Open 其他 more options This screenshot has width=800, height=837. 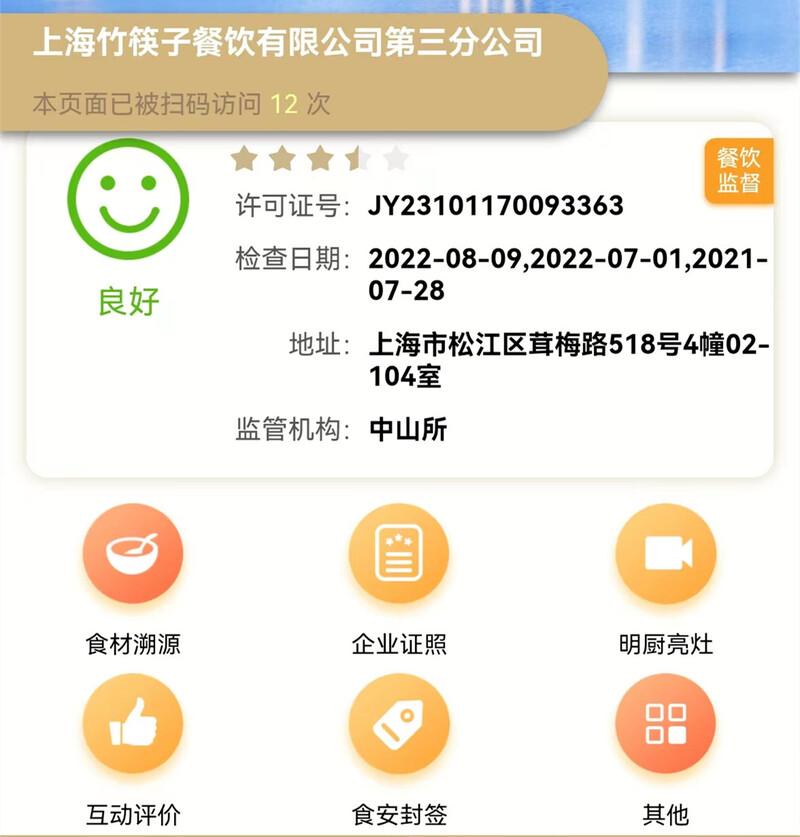click(x=666, y=723)
